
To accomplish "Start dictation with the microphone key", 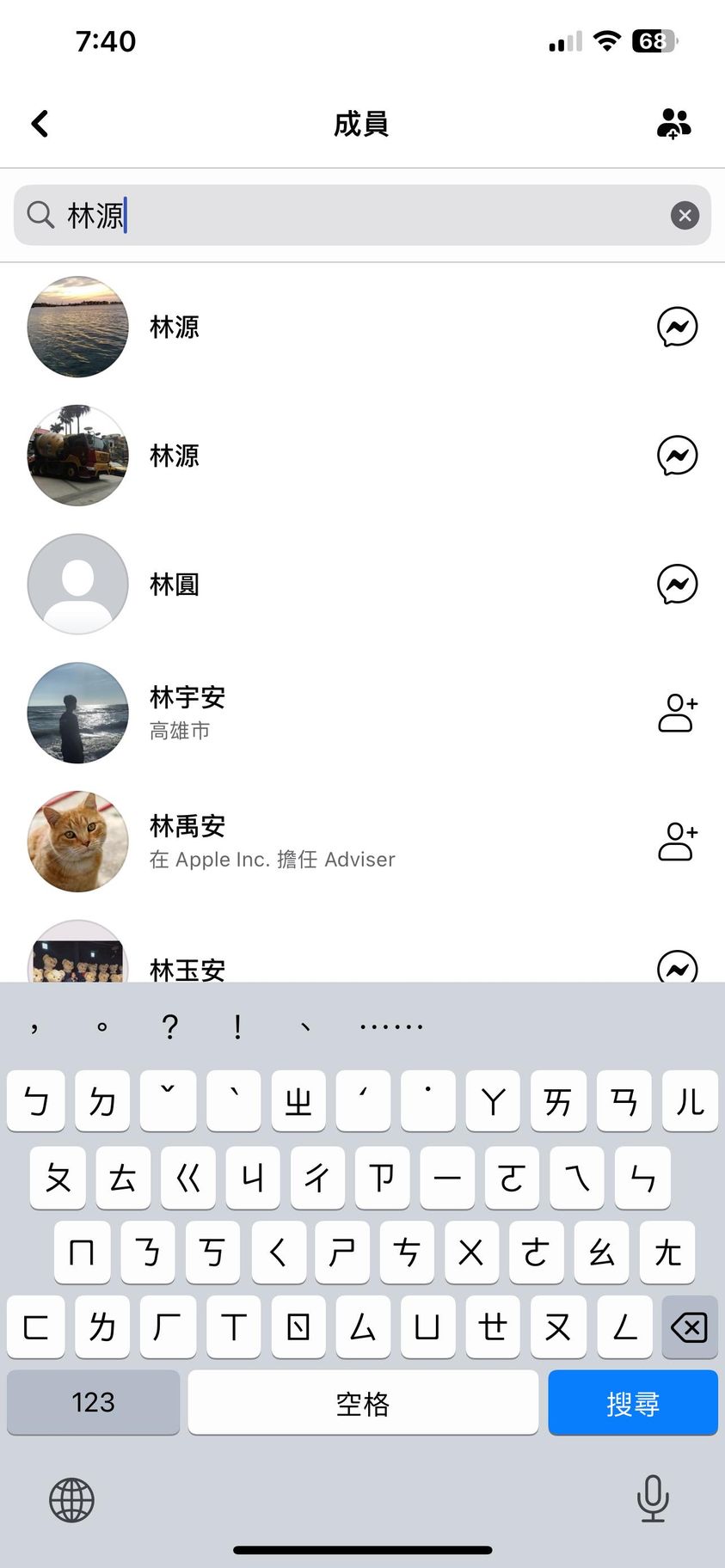I will coord(653,1498).
